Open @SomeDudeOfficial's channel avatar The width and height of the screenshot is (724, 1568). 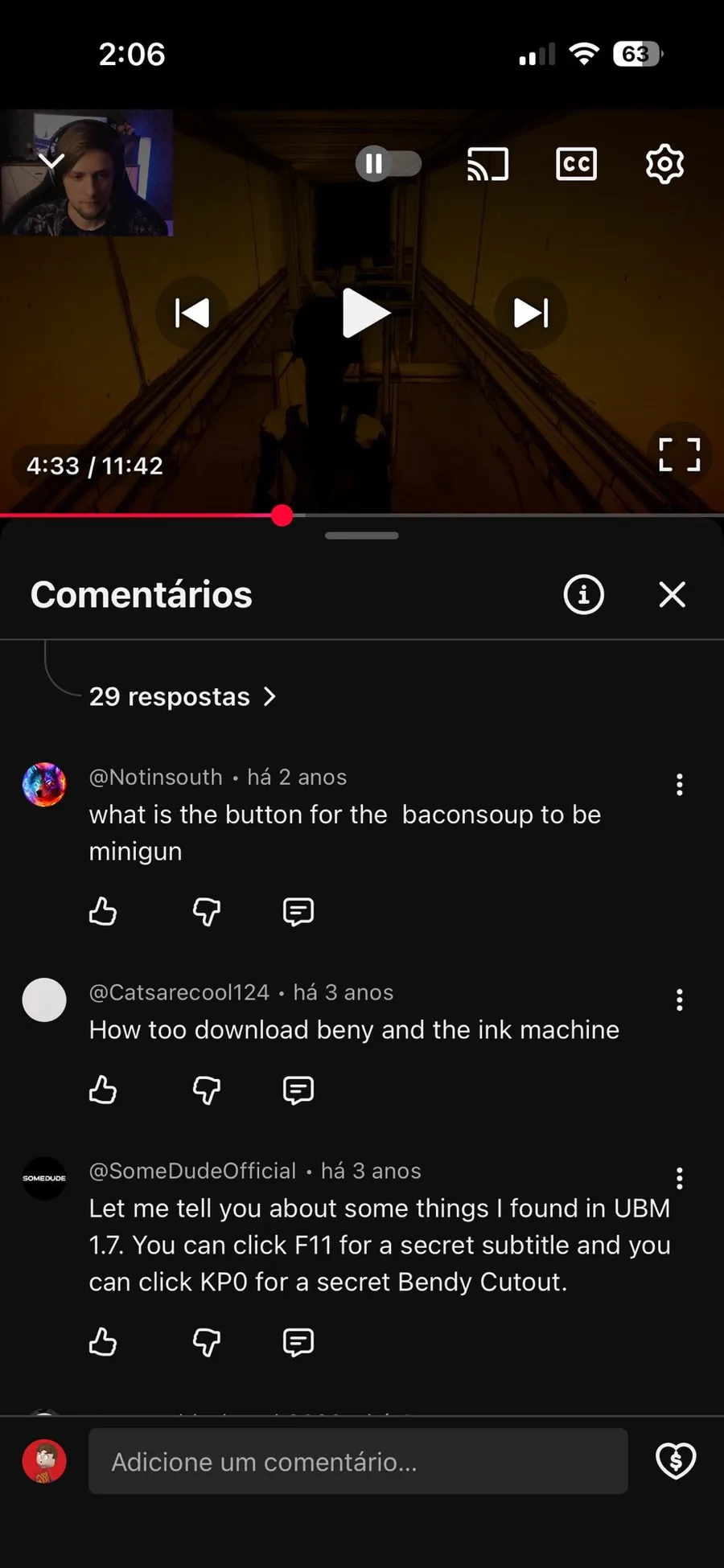click(44, 1178)
